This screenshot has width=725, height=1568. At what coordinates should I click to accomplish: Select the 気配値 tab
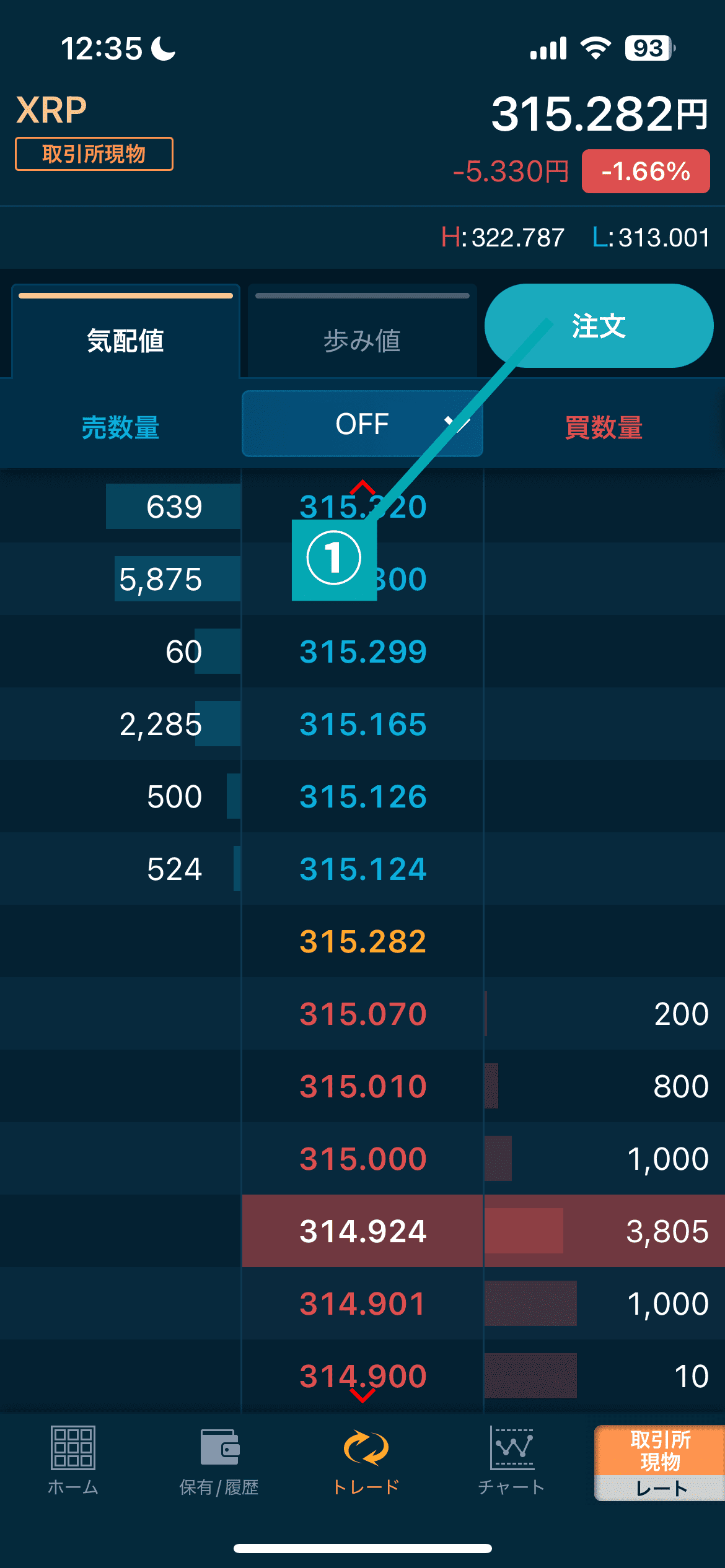[125, 339]
